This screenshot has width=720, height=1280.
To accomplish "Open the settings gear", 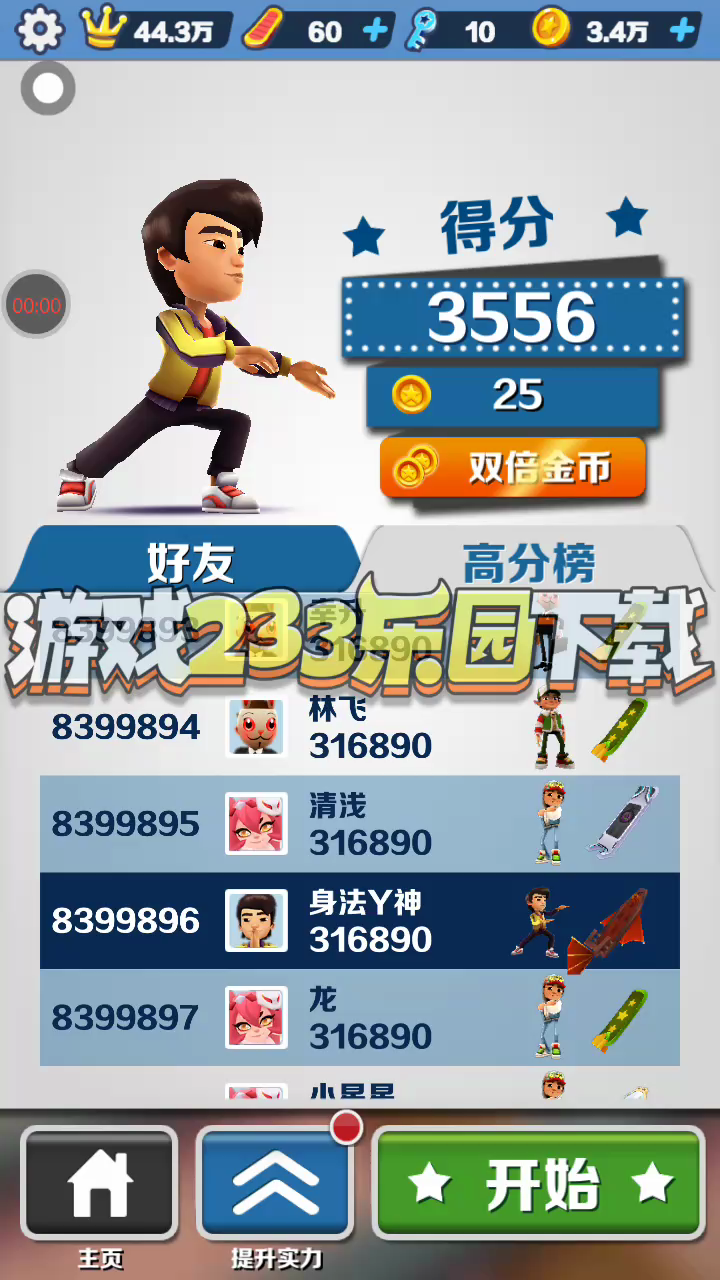I will pyautogui.click(x=40, y=30).
